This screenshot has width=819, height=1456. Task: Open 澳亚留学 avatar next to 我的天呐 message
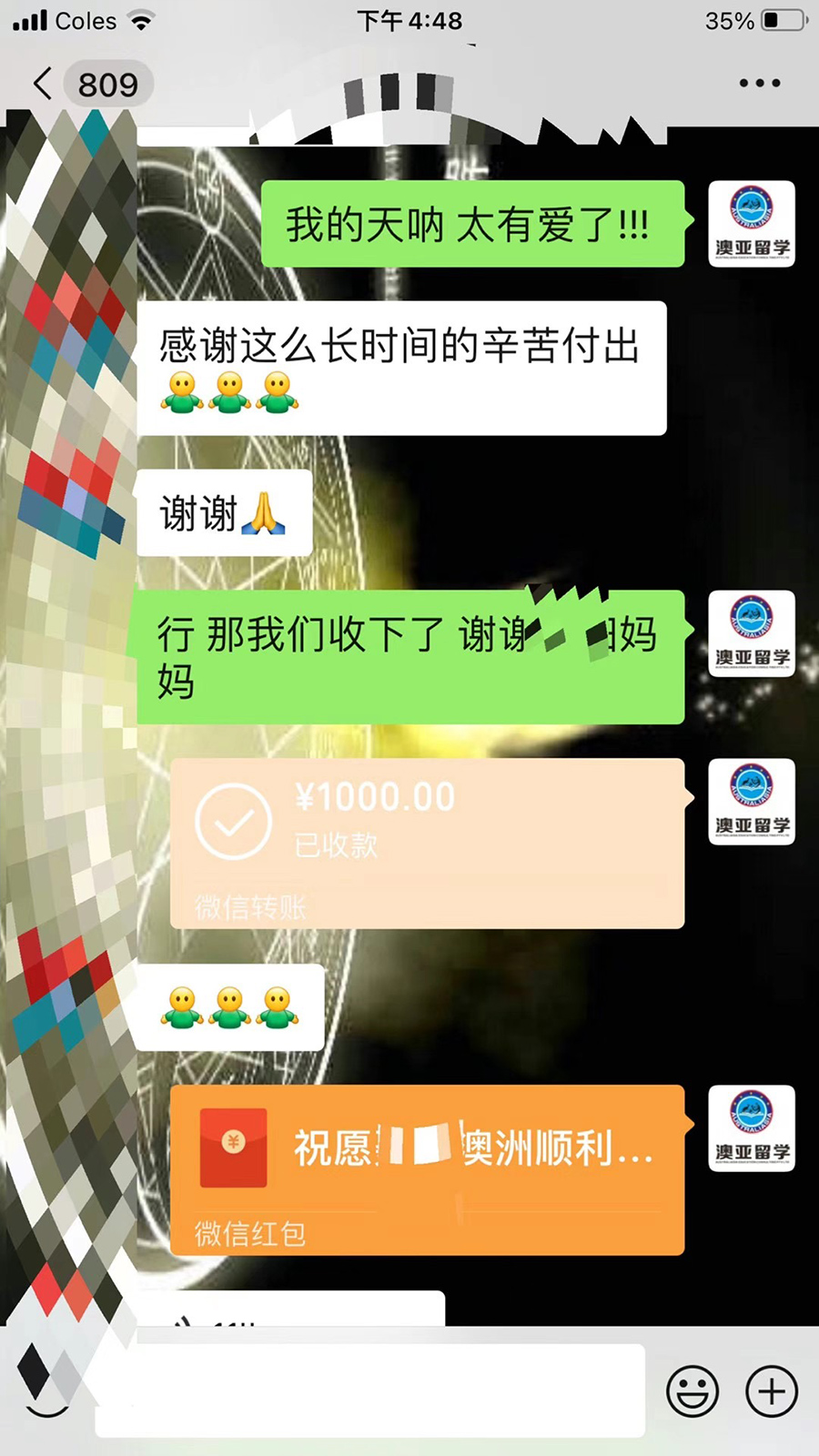(x=752, y=224)
